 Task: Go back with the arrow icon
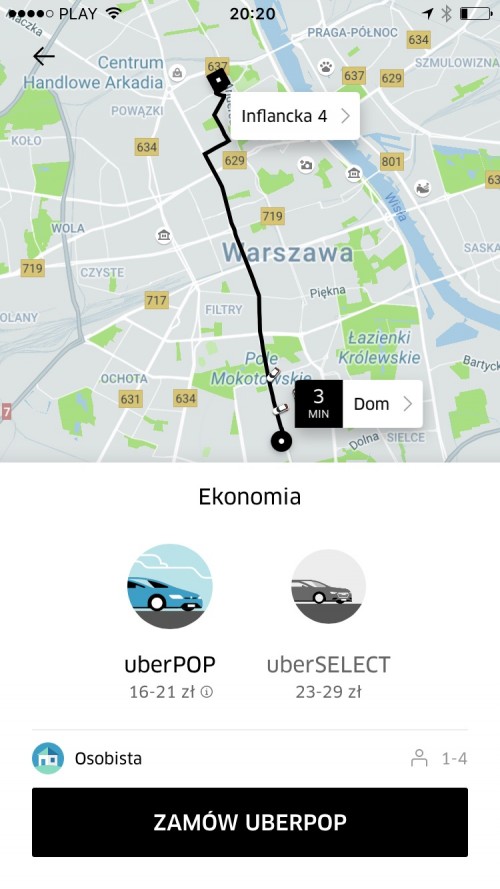[x=44, y=56]
